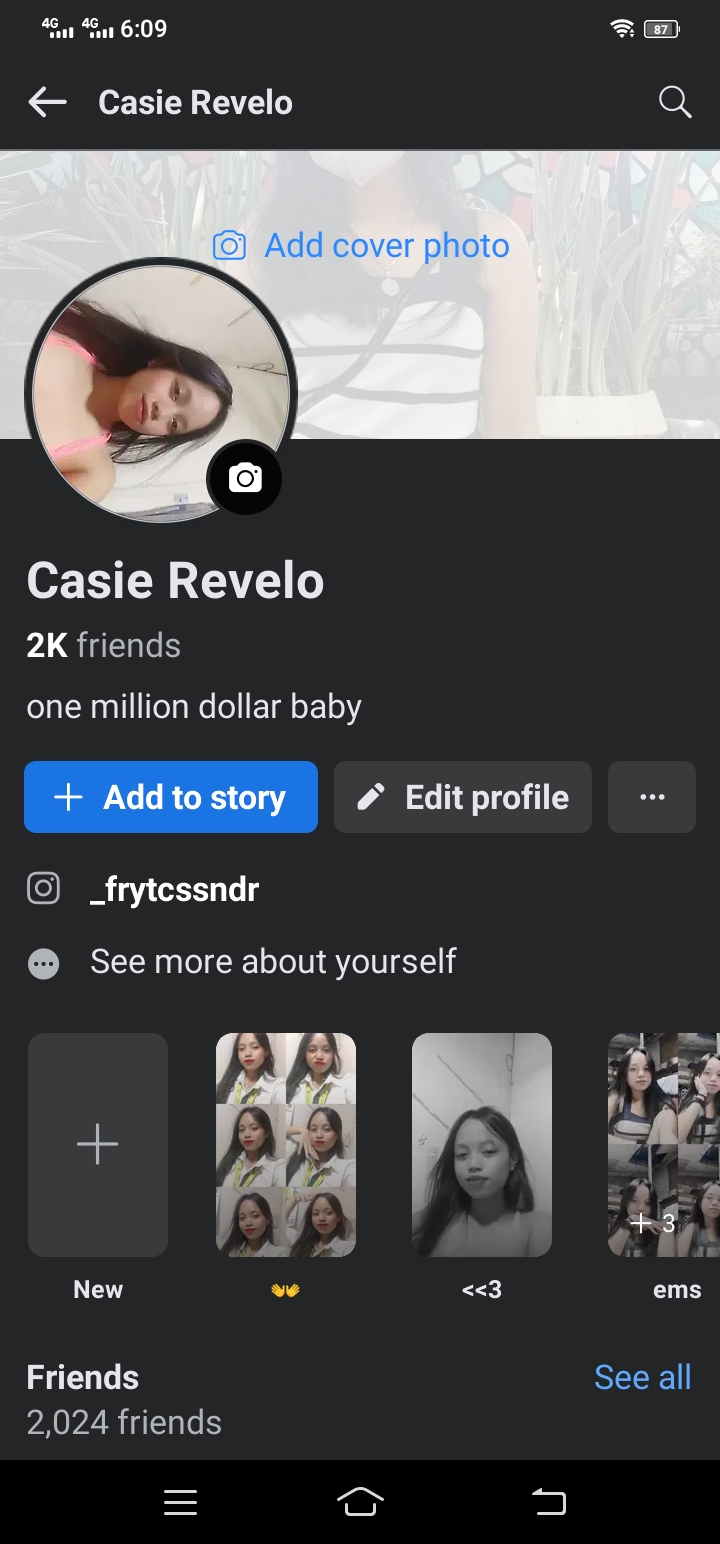Open the three-dot profile options button
The image size is (720, 1544).
pos(652,797)
